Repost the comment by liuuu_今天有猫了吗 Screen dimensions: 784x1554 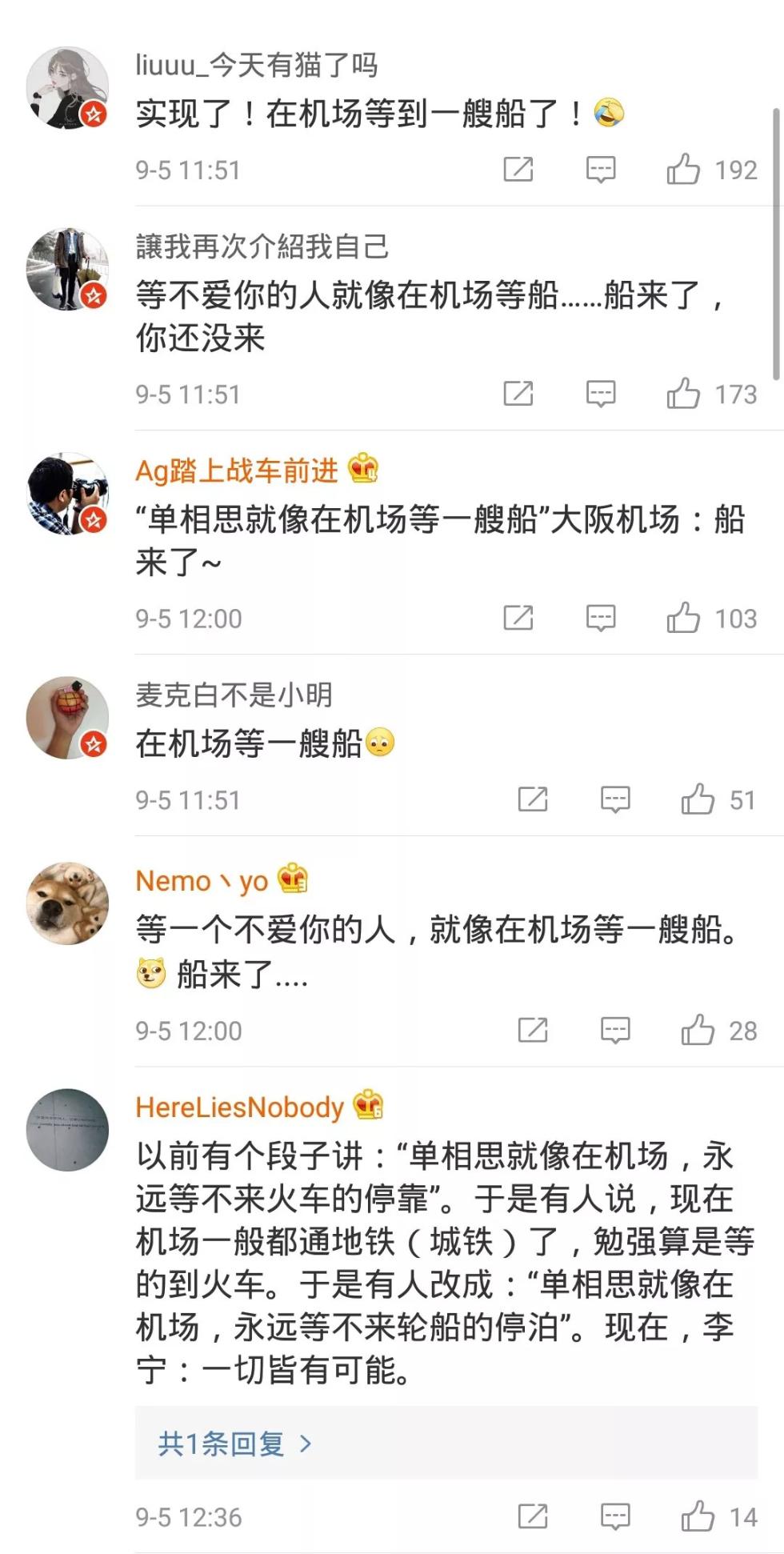[518, 170]
